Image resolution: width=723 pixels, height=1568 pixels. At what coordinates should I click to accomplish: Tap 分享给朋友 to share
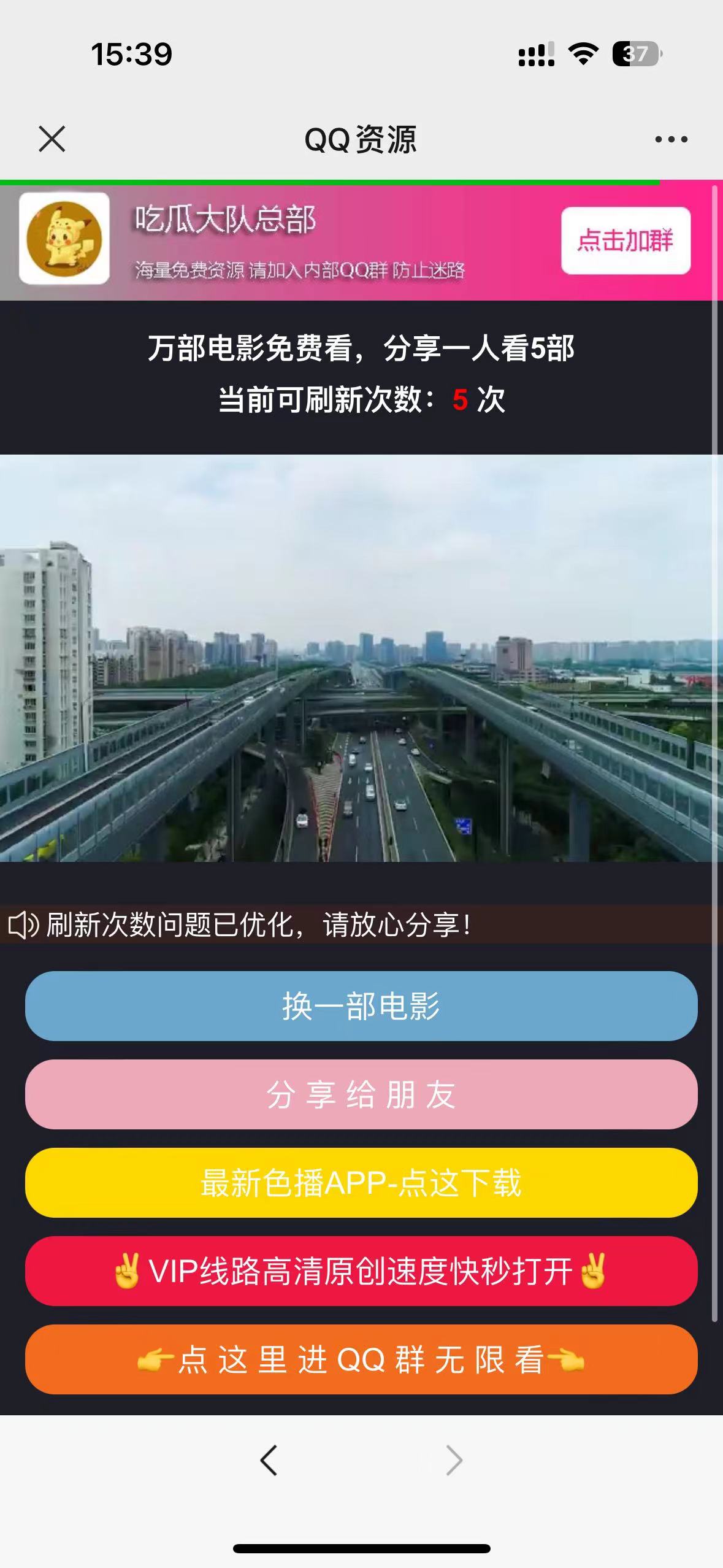pyautogui.click(x=361, y=1094)
